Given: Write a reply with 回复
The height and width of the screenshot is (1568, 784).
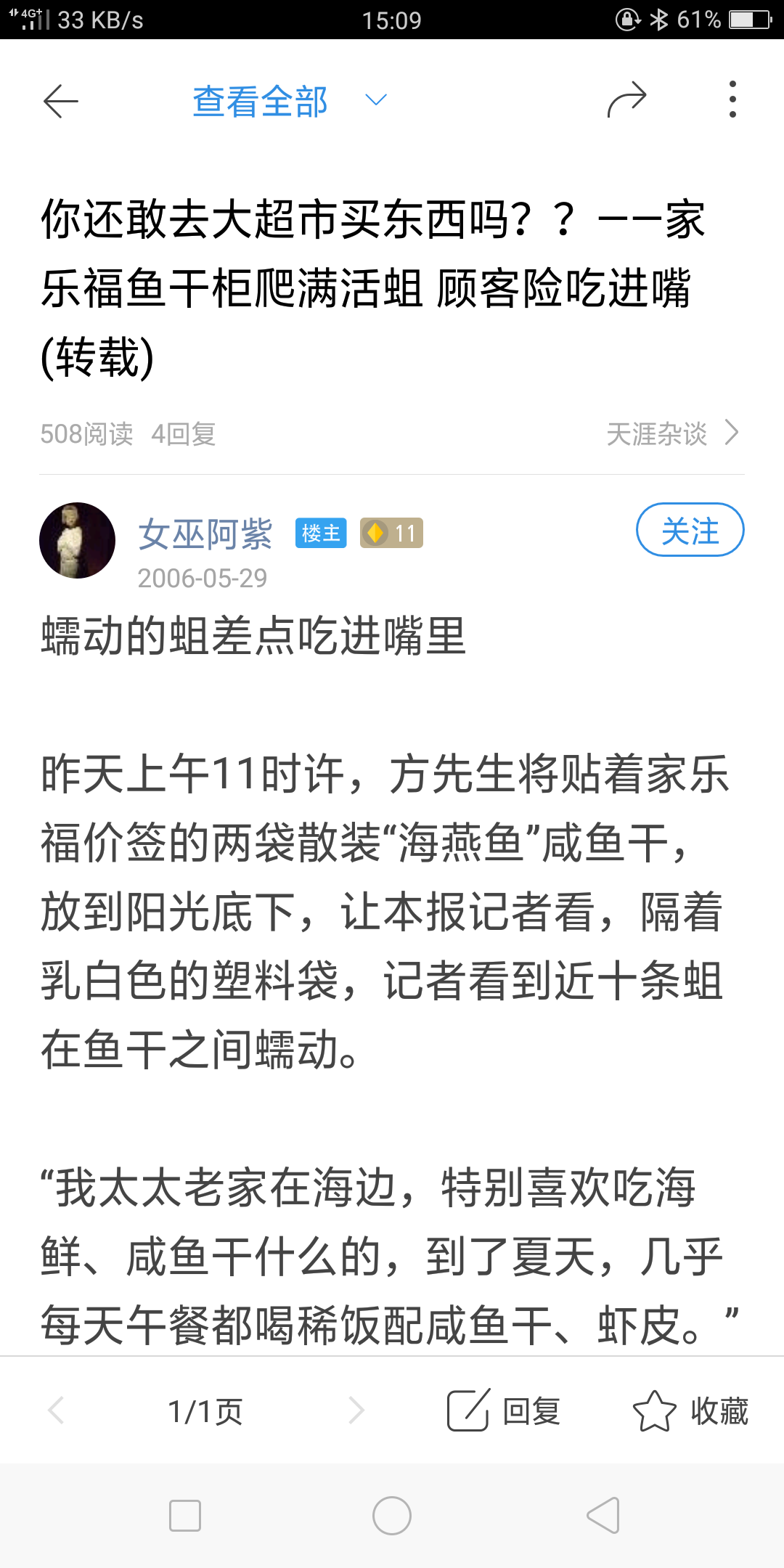Looking at the screenshot, I should point(504,1411).
